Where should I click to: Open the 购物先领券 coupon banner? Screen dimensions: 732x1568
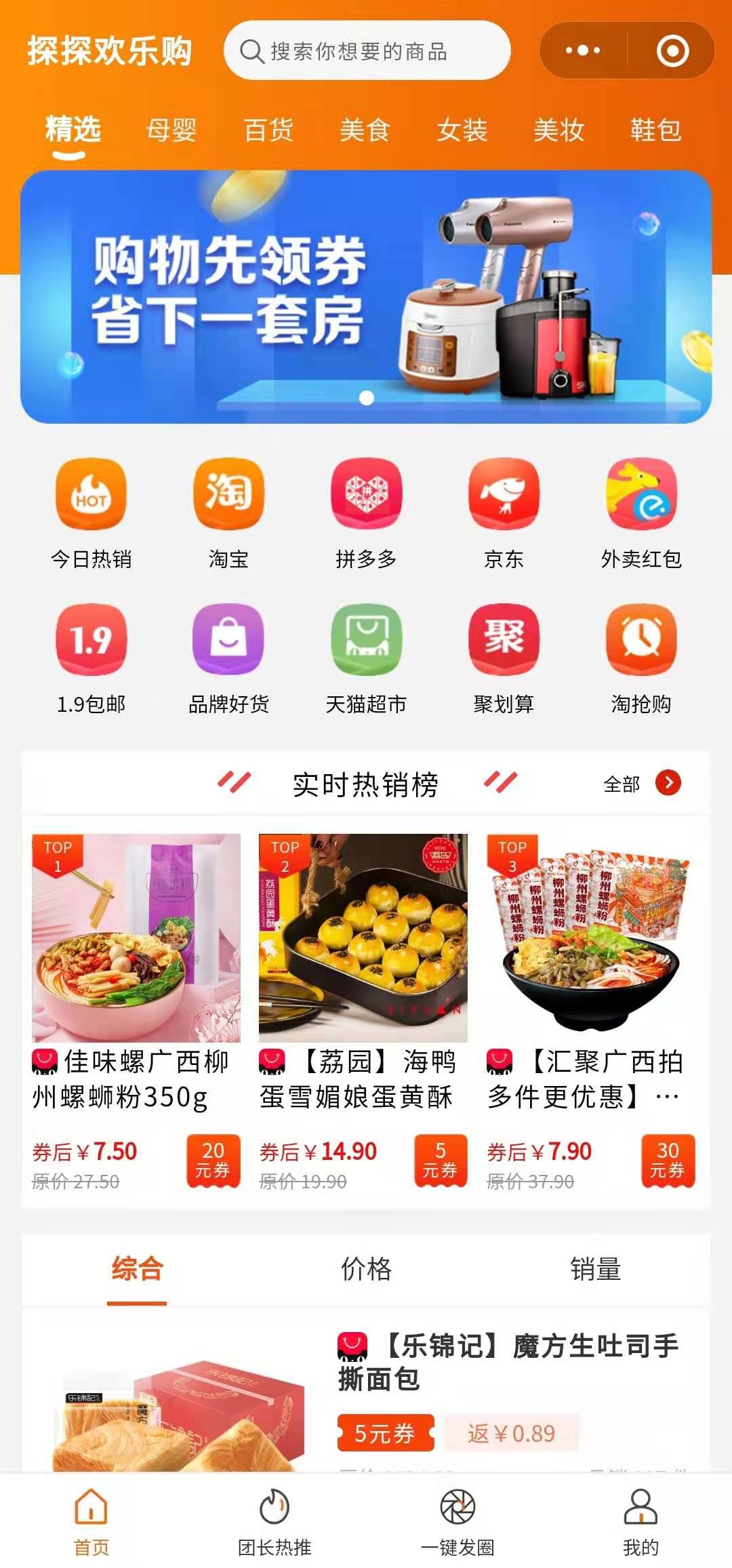(366, 297)
